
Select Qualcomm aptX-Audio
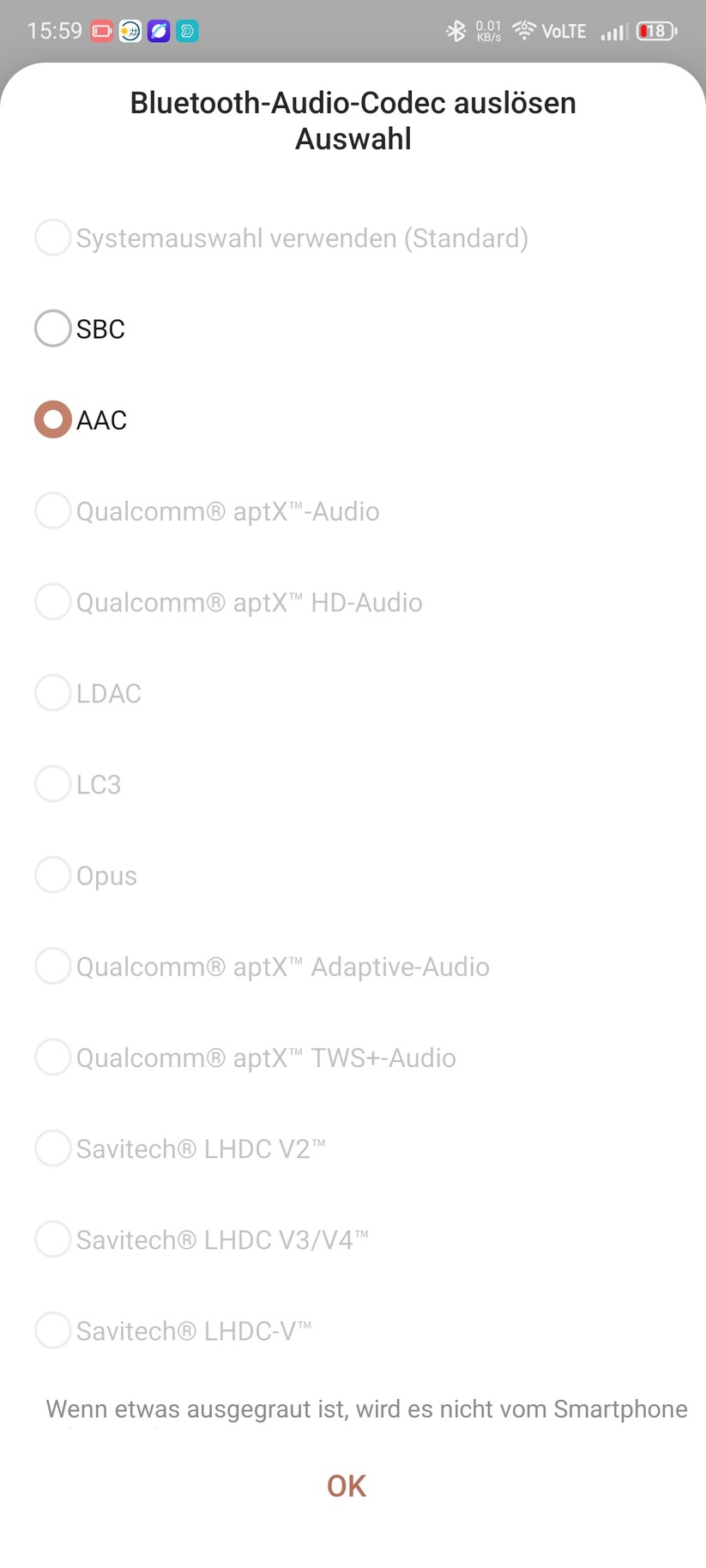coord(52,510)
